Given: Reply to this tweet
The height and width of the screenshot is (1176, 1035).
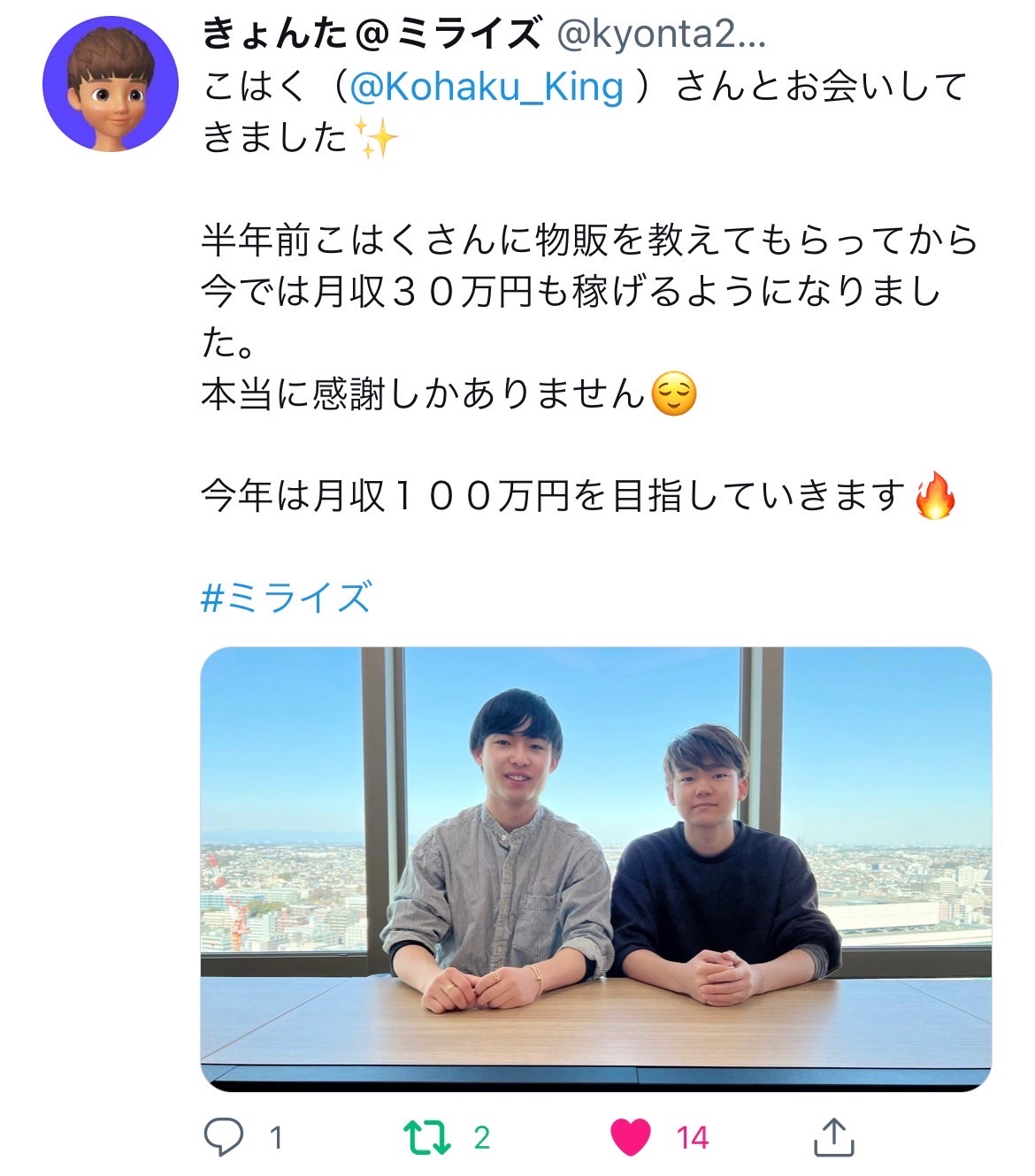Looking at the screenshot, I should [223, 1136].
